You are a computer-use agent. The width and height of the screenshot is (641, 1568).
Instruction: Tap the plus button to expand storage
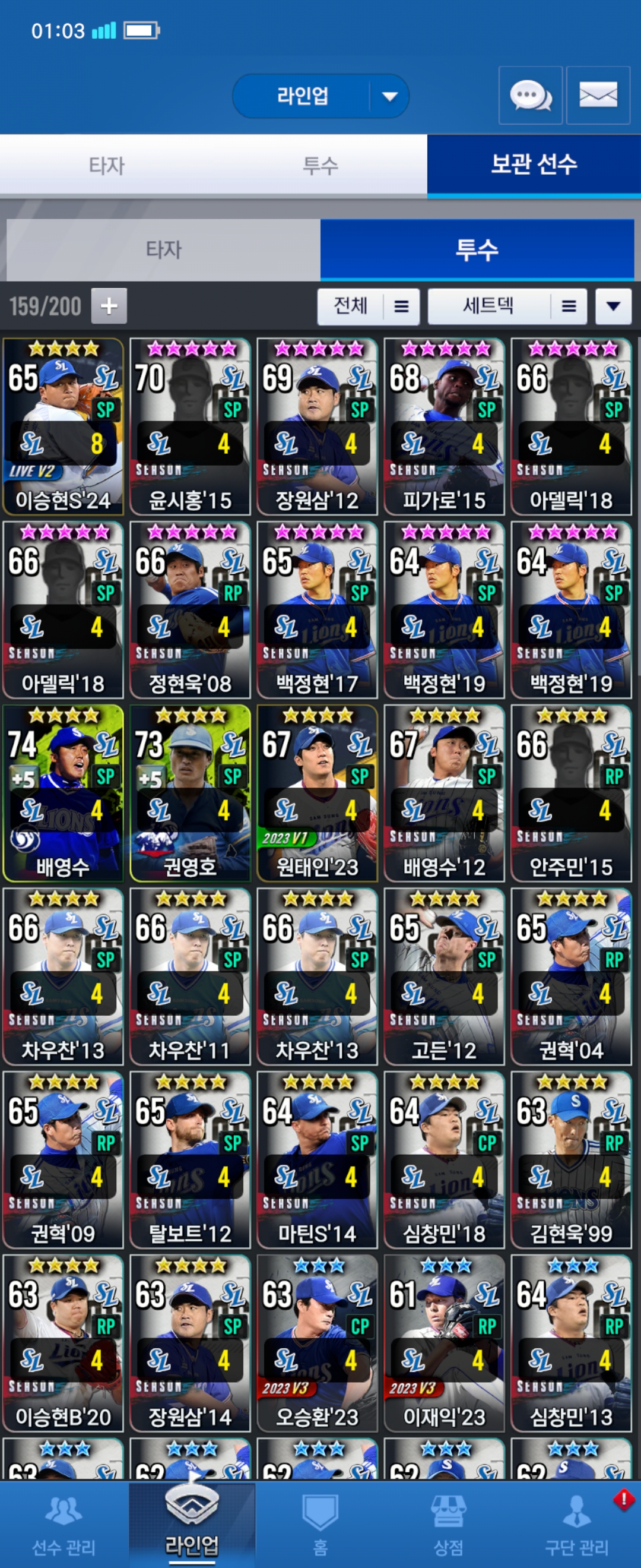(109, 305)
